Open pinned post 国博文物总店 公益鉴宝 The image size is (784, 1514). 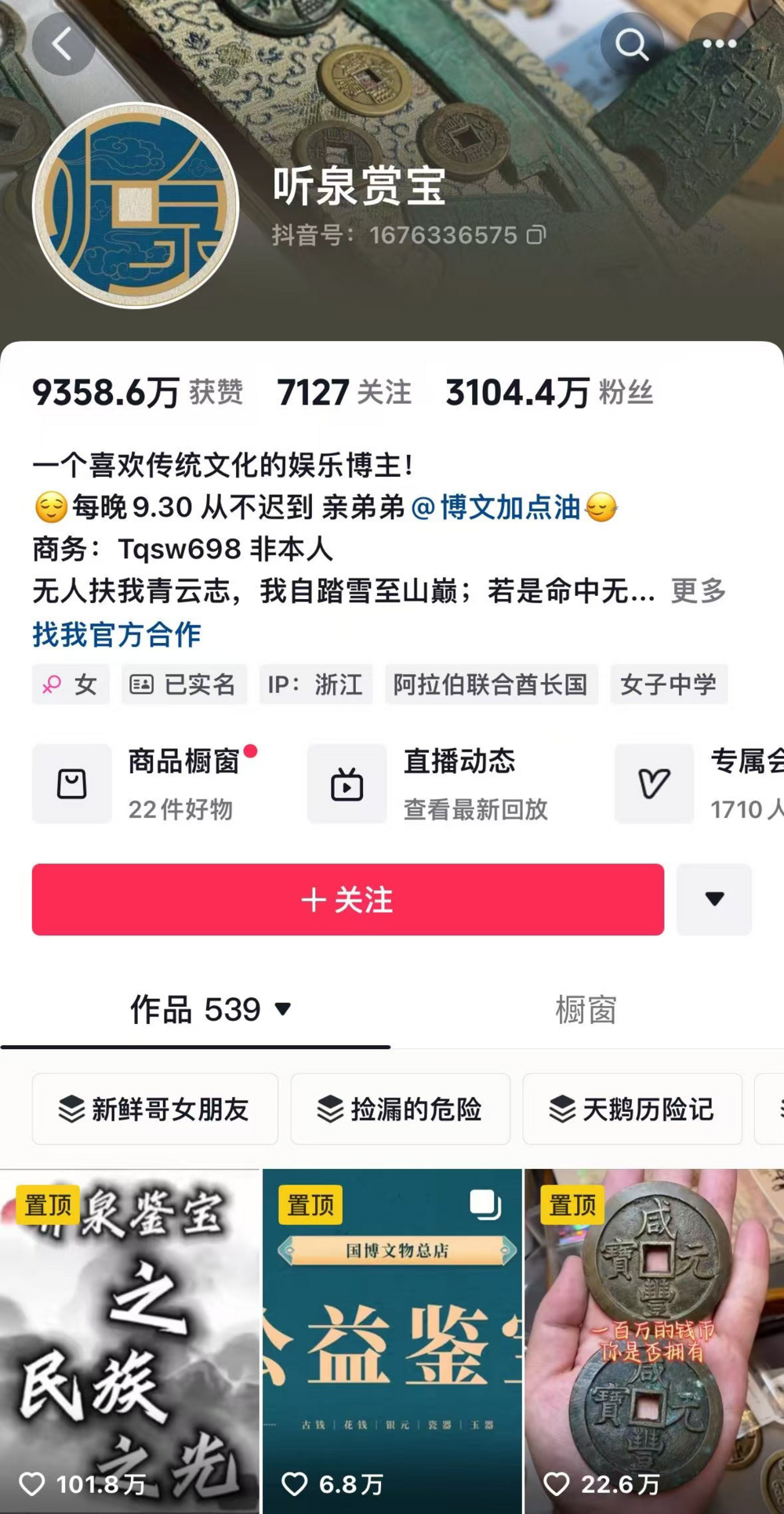(x=392, y=1341)
